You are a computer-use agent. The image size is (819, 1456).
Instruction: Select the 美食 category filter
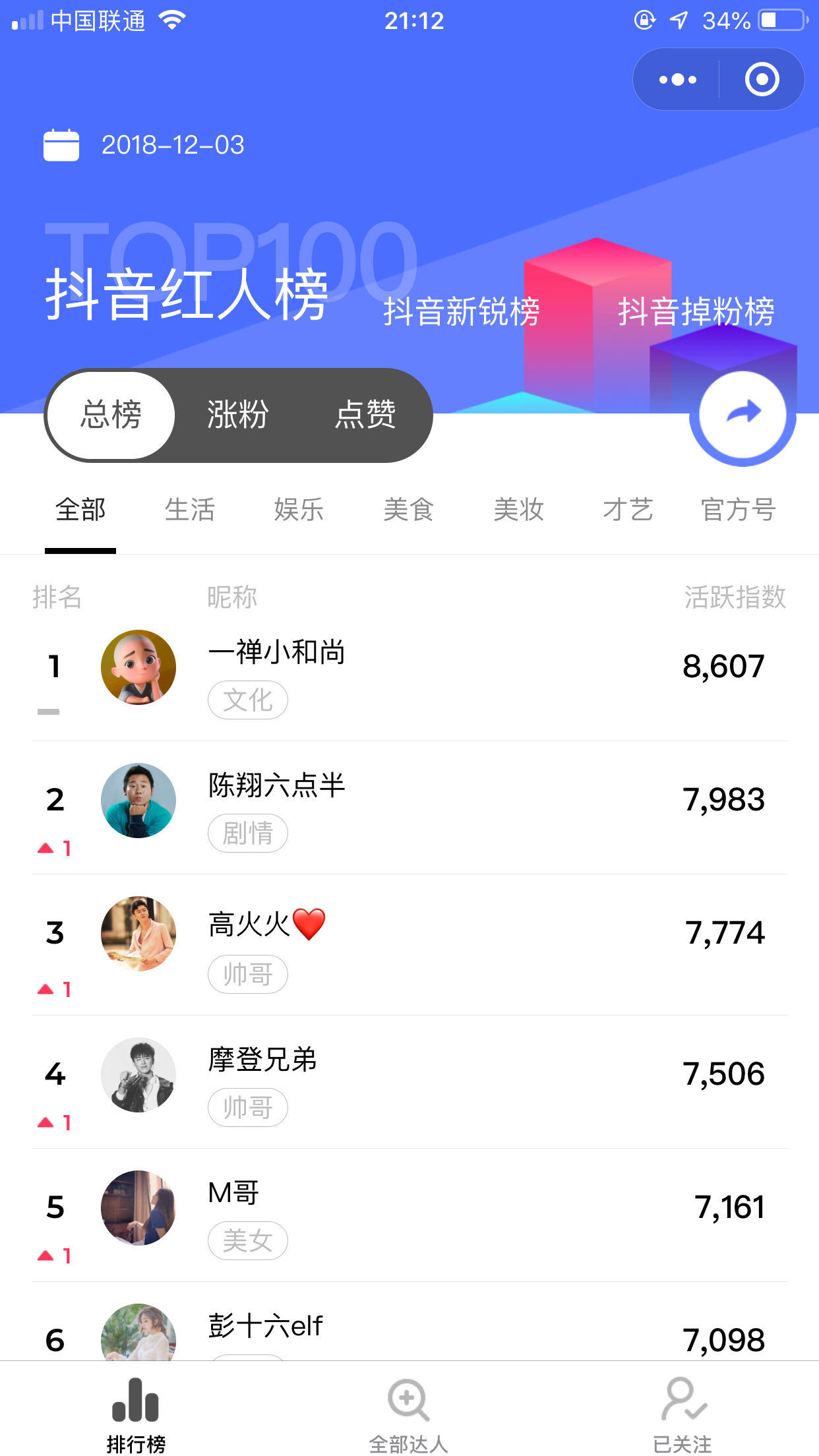[409, 510]
